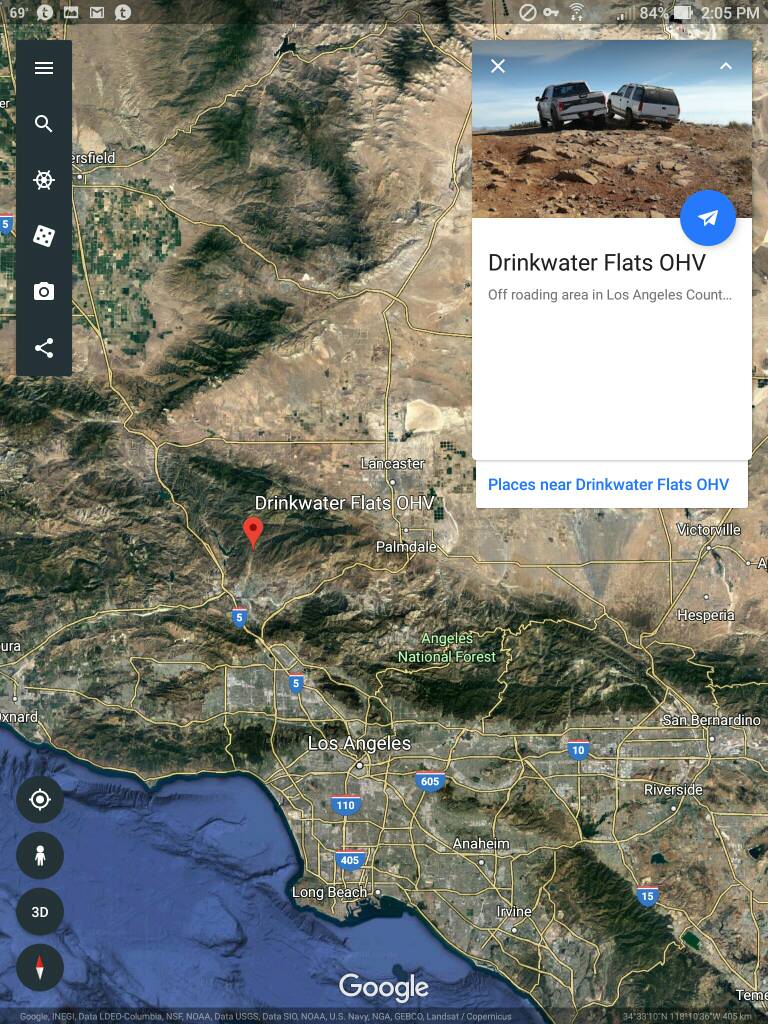Collapse the info card with chevron
Viewport: 768px width, 1024px height.
(726, 66)
